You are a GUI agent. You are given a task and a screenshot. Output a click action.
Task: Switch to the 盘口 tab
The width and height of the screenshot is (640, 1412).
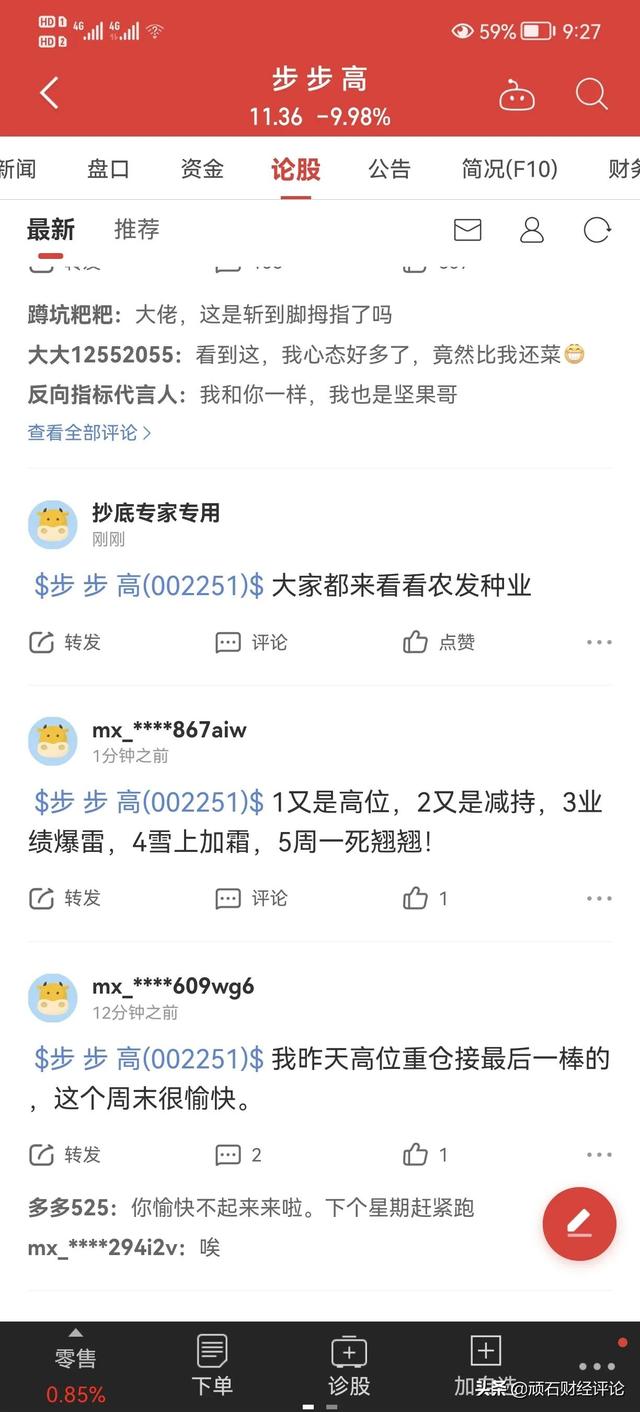pyautogui.click(x=108, y=169)
